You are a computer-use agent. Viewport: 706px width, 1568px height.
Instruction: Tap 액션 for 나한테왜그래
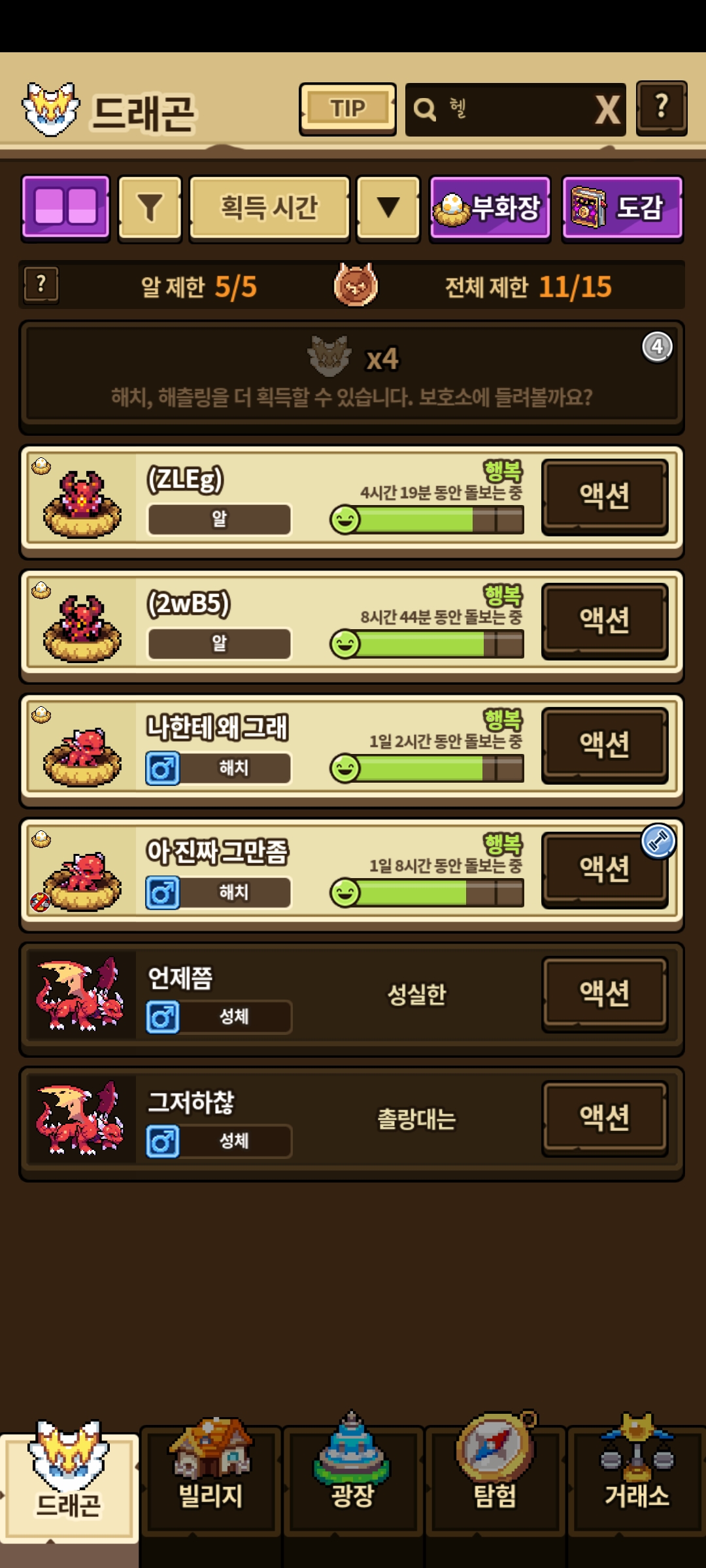(605, 745)
